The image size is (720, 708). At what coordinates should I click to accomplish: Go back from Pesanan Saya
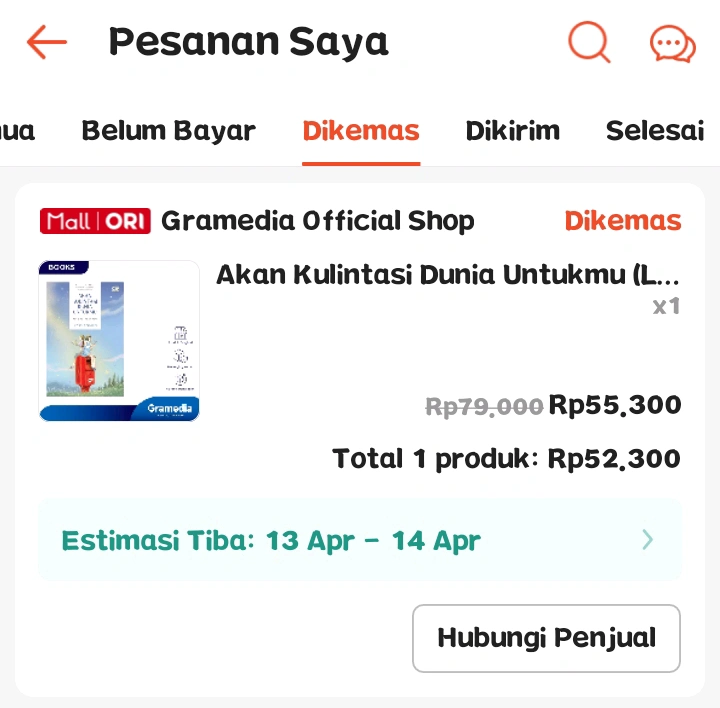[46, 42]
